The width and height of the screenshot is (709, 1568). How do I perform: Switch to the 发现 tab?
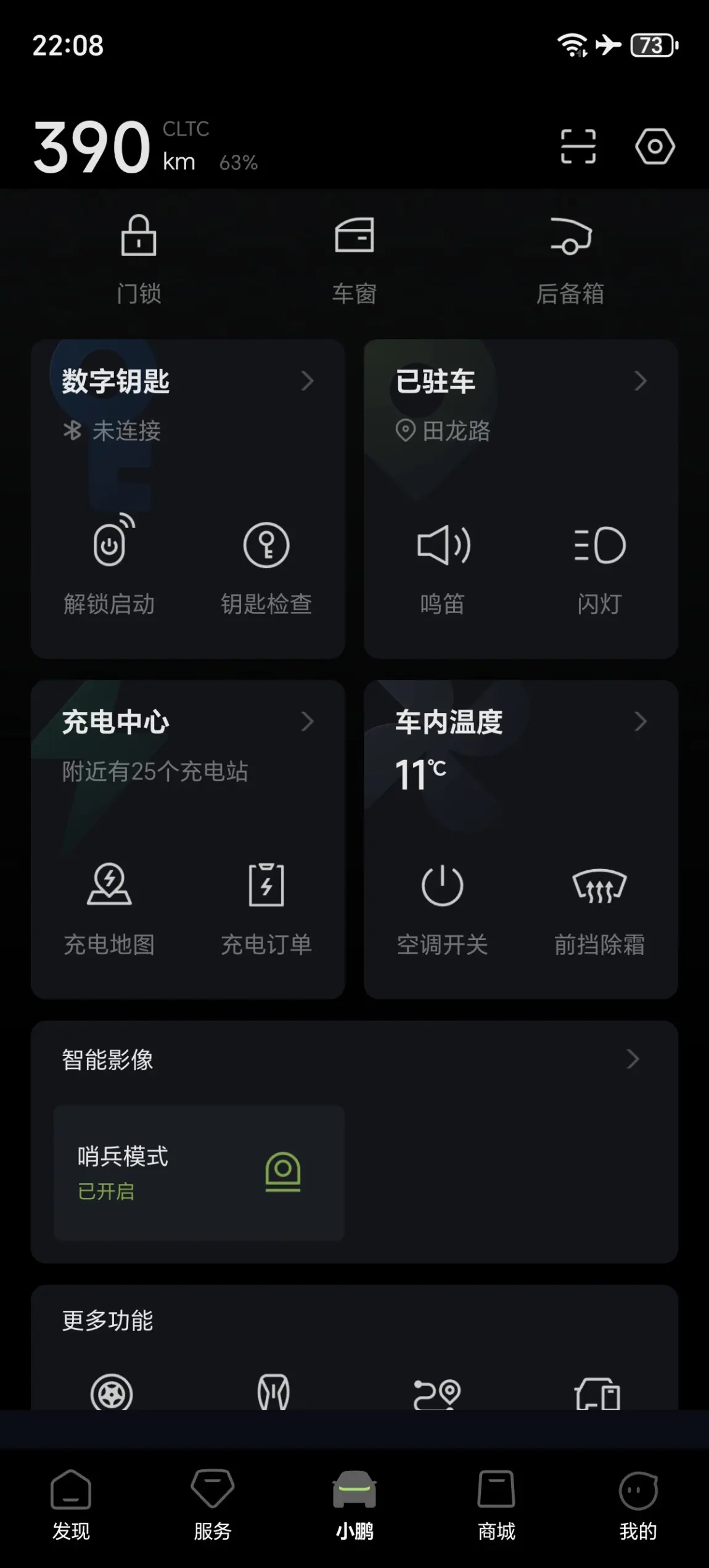click(x=71, y=1506)
